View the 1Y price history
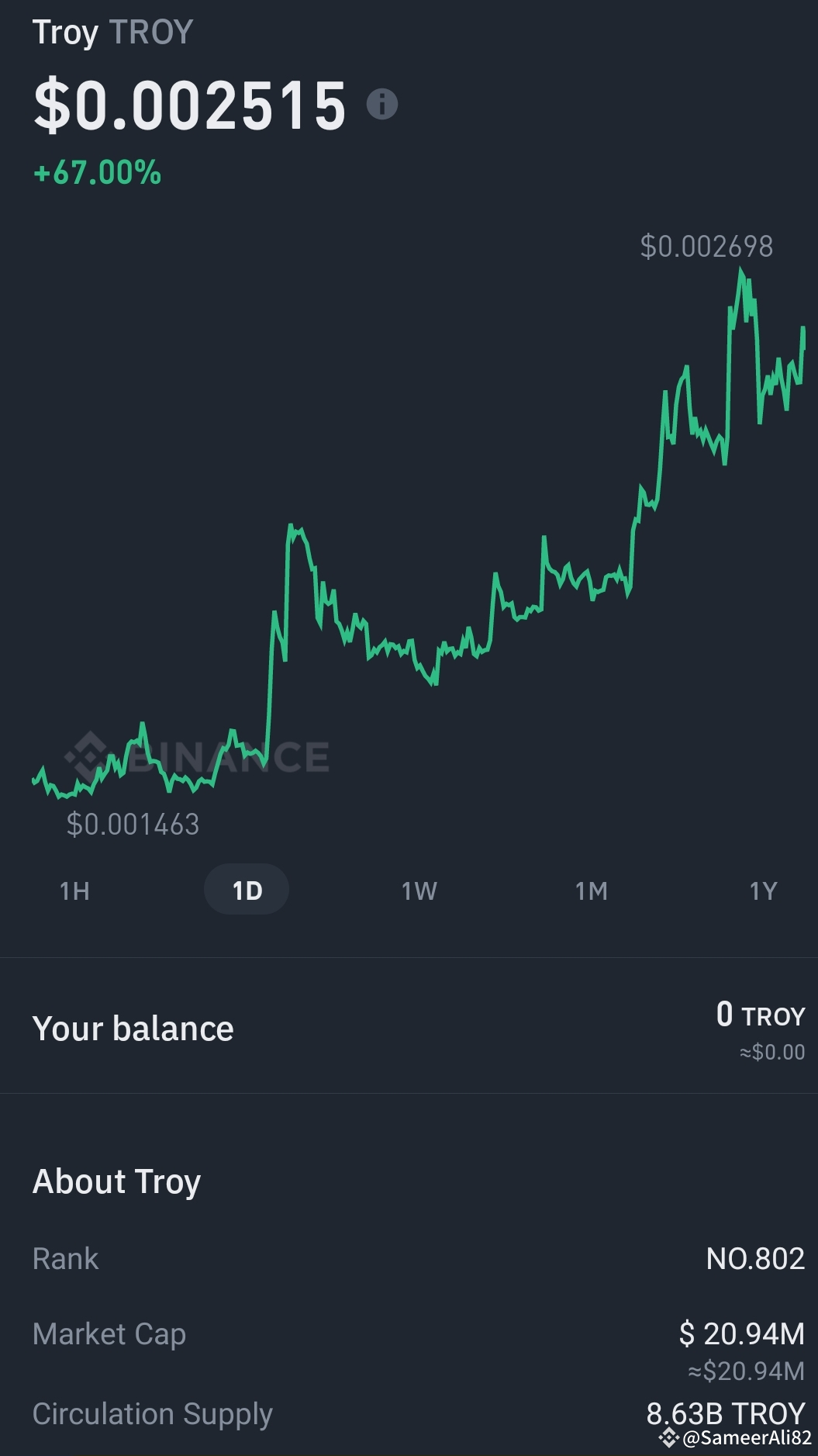The image size is (818, 1456). tap(763, 891)
